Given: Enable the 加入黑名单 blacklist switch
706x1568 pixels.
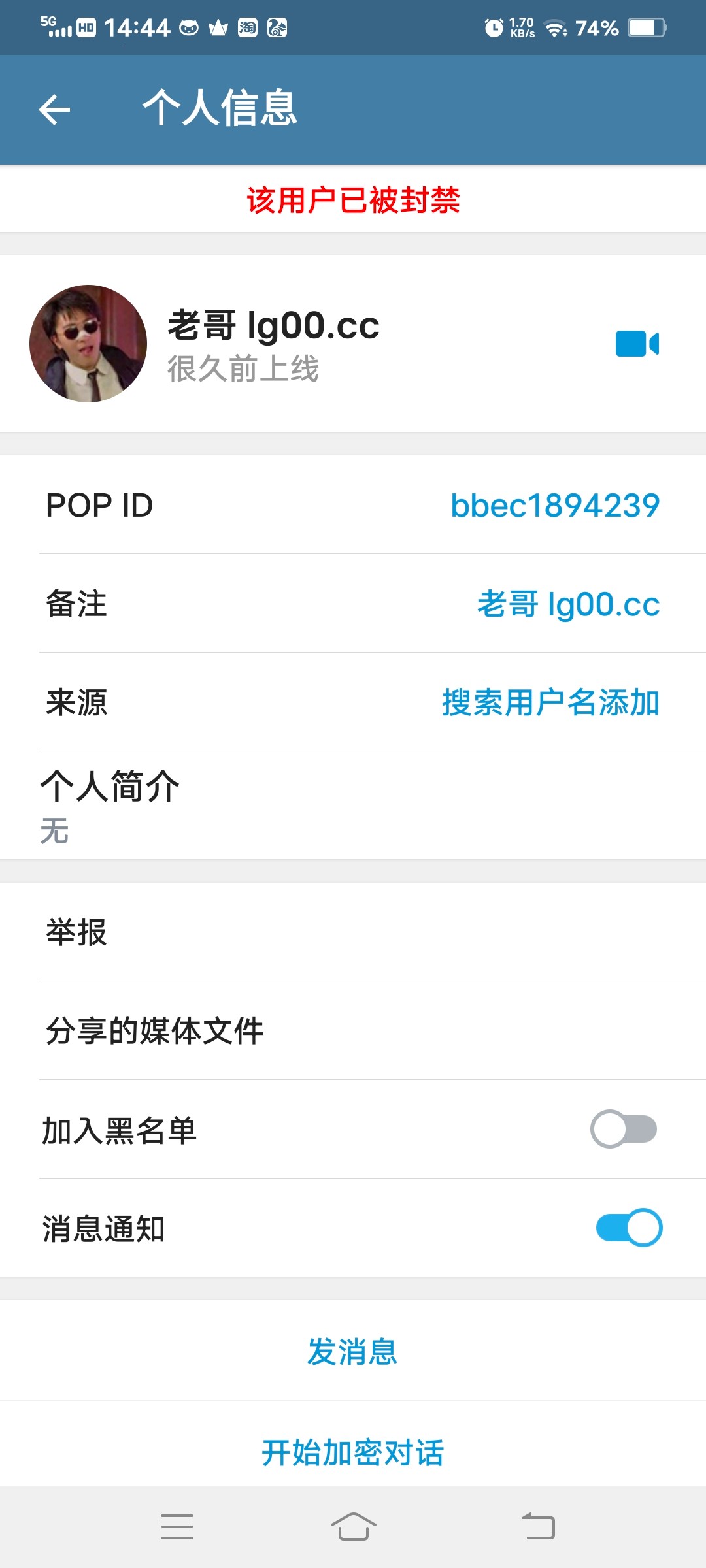Looking at the screenshot, I should coord(624,1129).
